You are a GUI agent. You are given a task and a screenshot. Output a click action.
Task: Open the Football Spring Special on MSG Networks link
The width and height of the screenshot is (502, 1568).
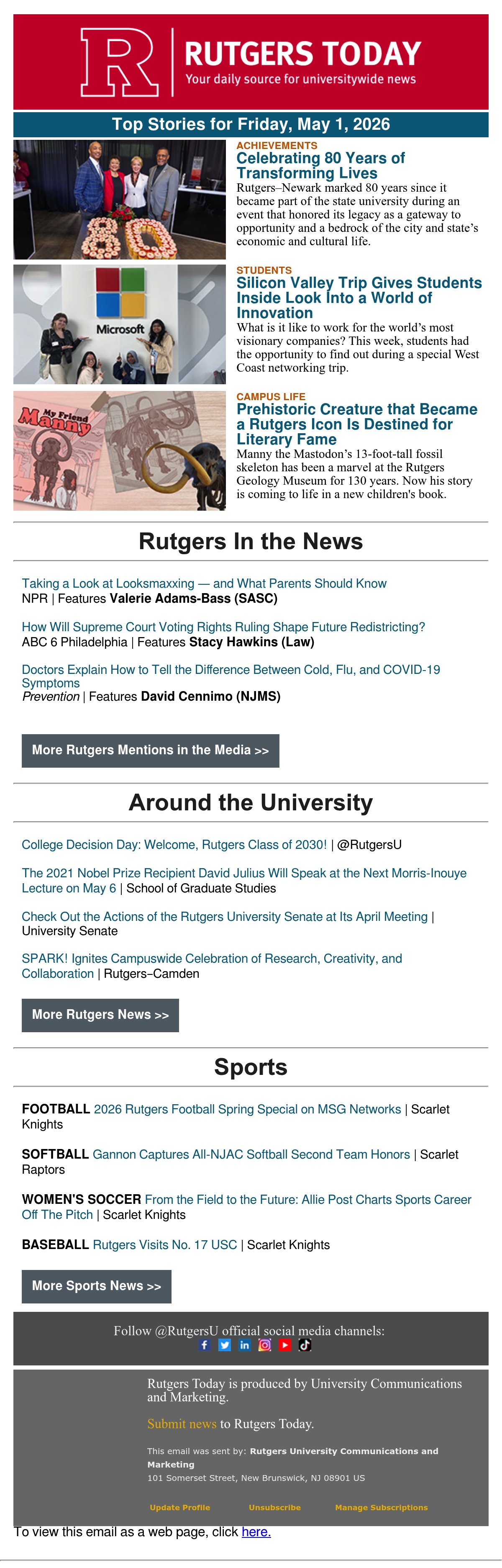click(247, 1109)
